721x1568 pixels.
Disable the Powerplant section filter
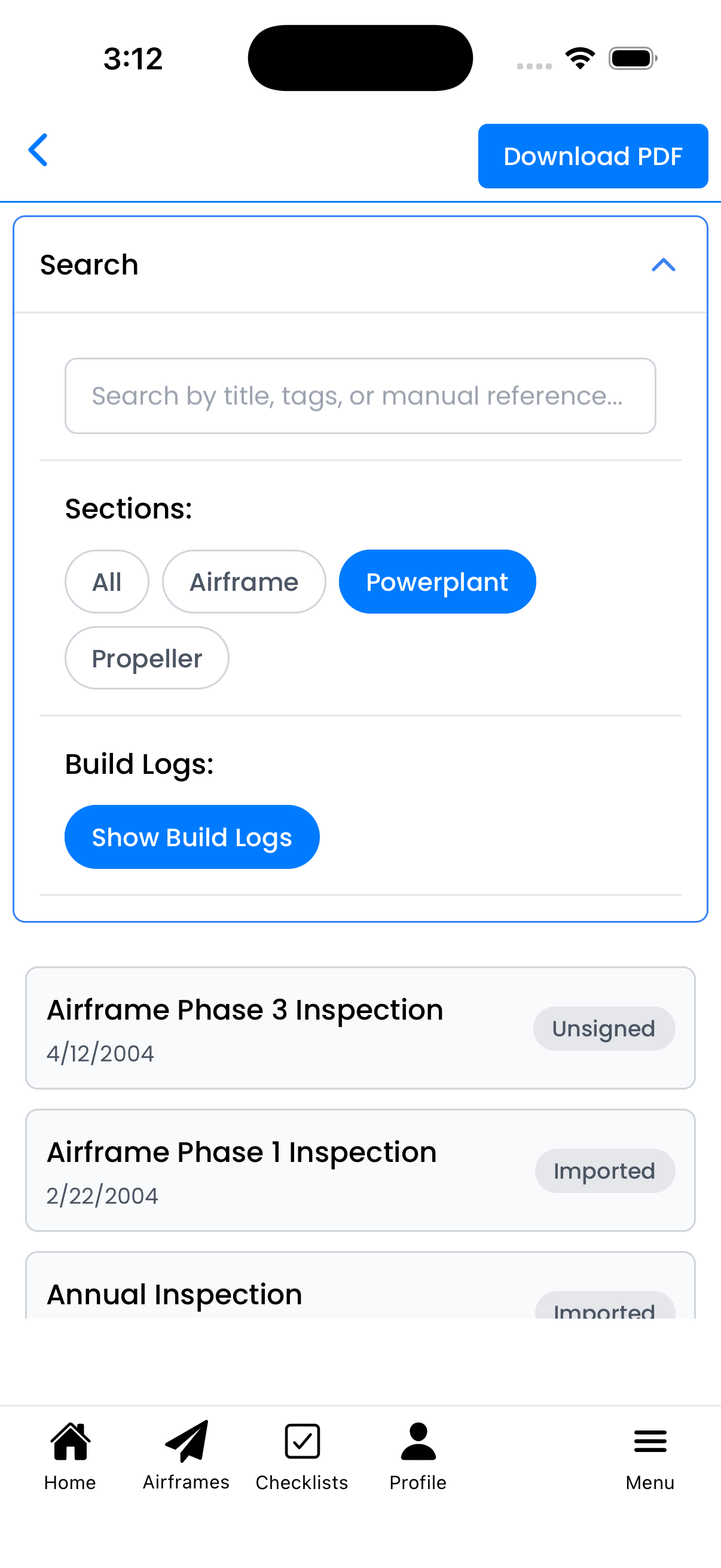437,581
